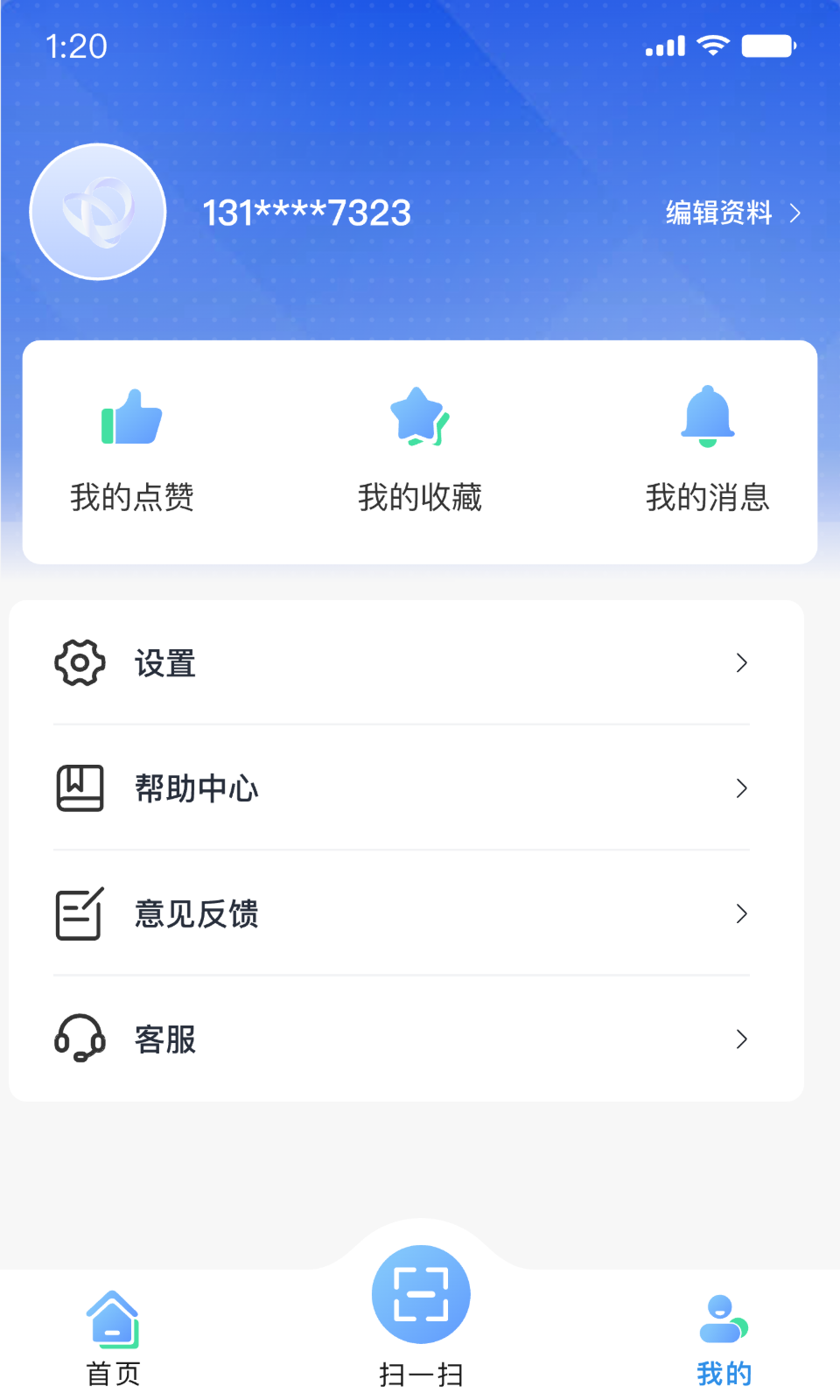Screen dimensions: 840x1400
Task: Open 编辑资料 to edit profile
Action: click(x=732, y=213)
